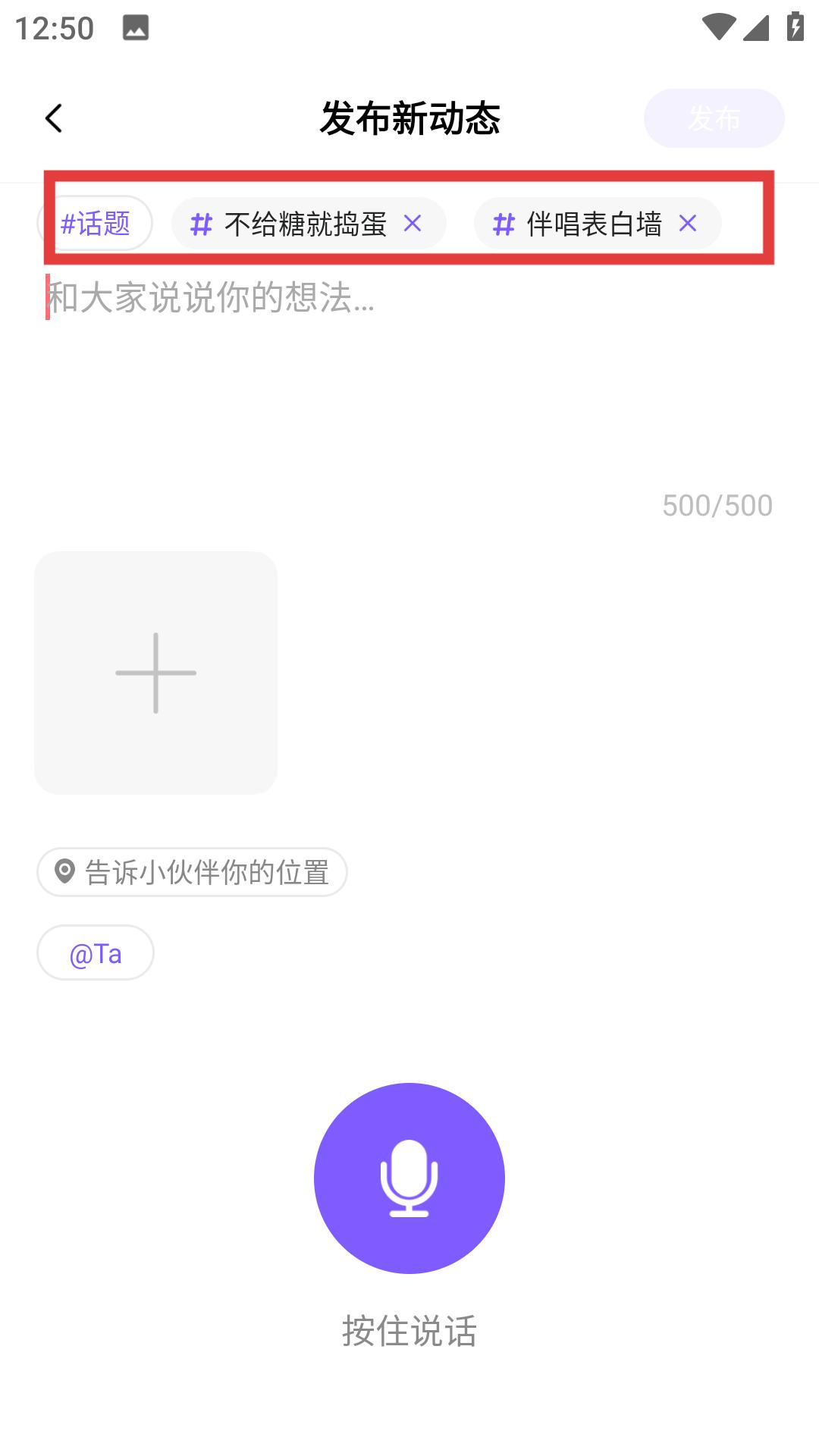Tap the hash icon on 不给糖就捣蛋 tag
This screenshot has height=1456, width=819.
[199, 223]
